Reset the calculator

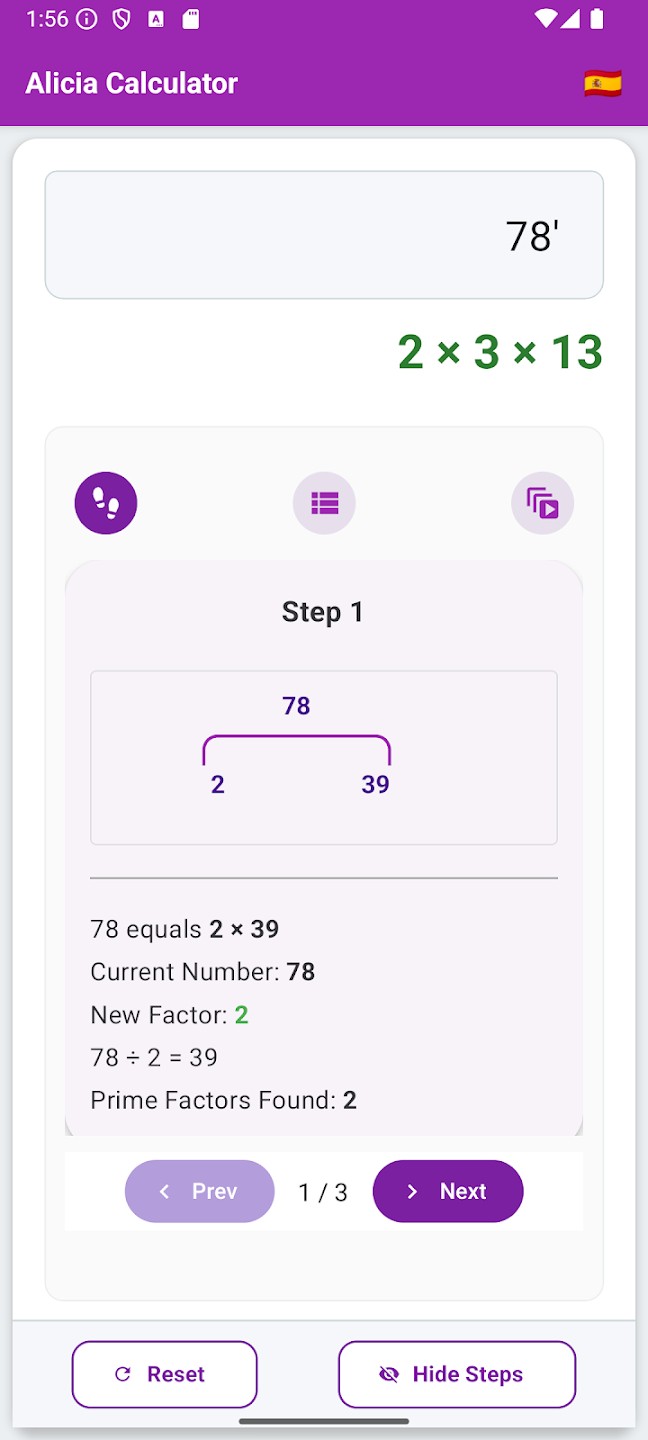click(x=164, y=1374)
